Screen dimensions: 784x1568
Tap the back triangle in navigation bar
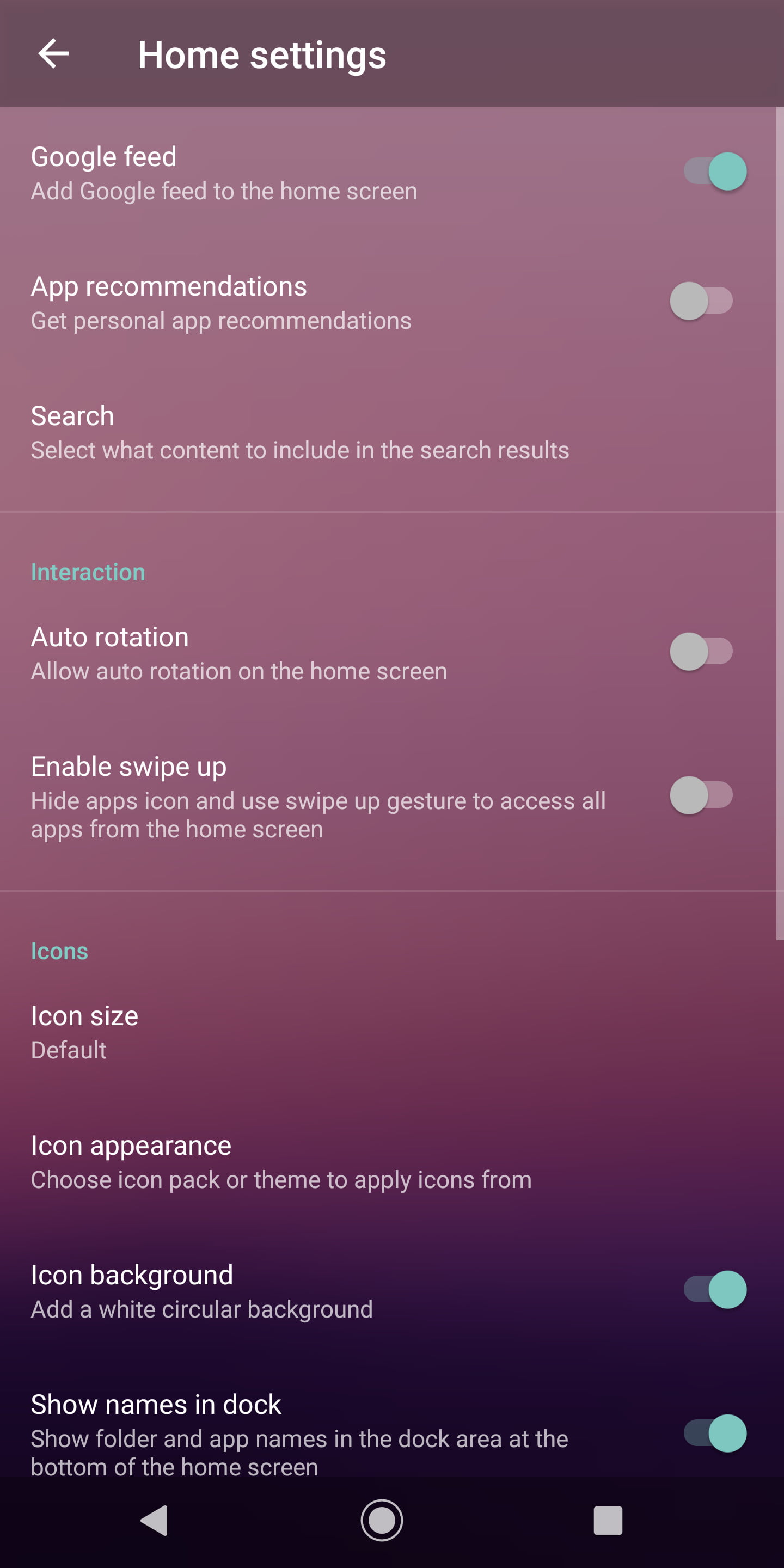(154, 1521)
